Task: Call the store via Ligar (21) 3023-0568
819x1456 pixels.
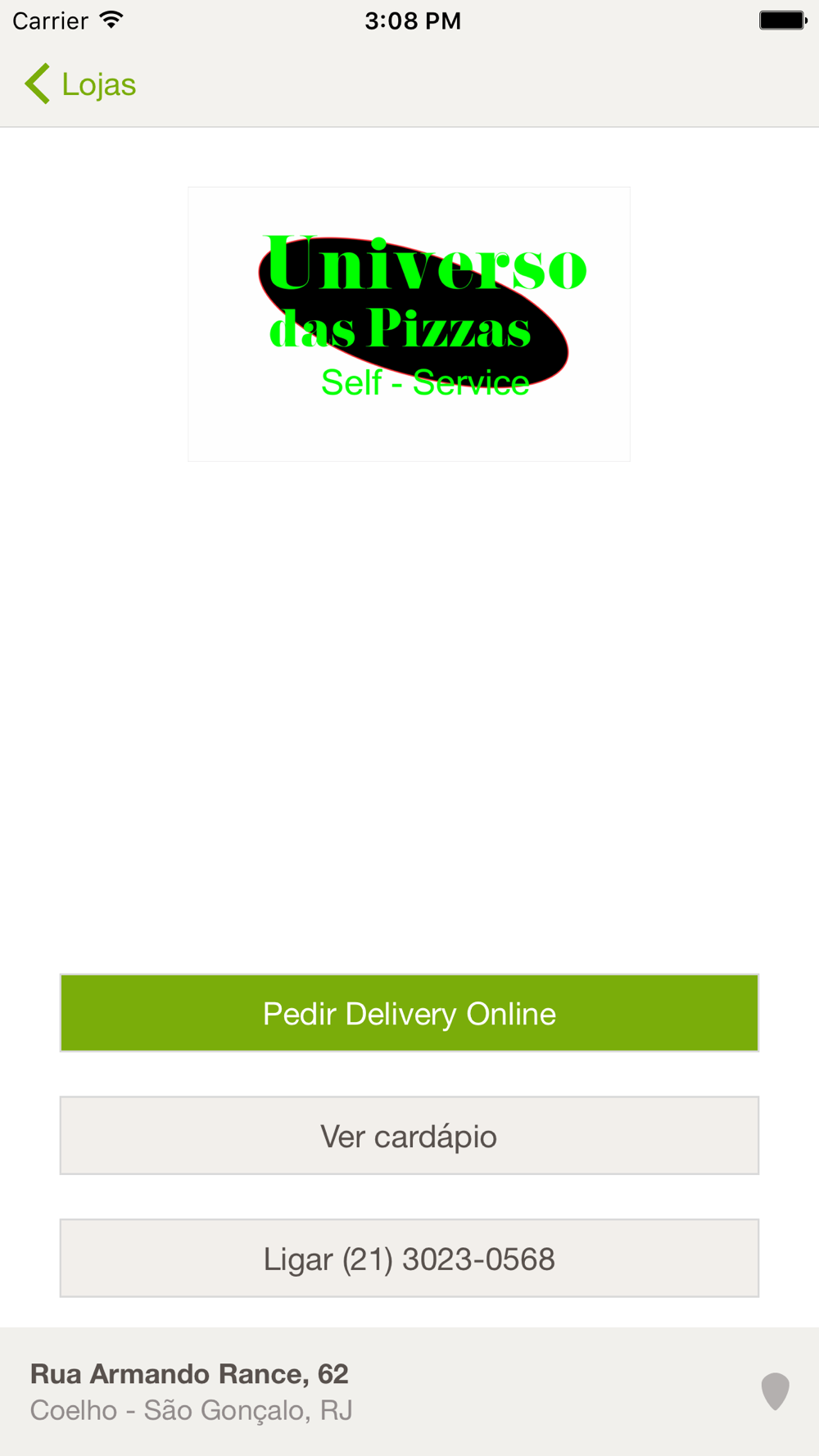Action: (409, 1259)
